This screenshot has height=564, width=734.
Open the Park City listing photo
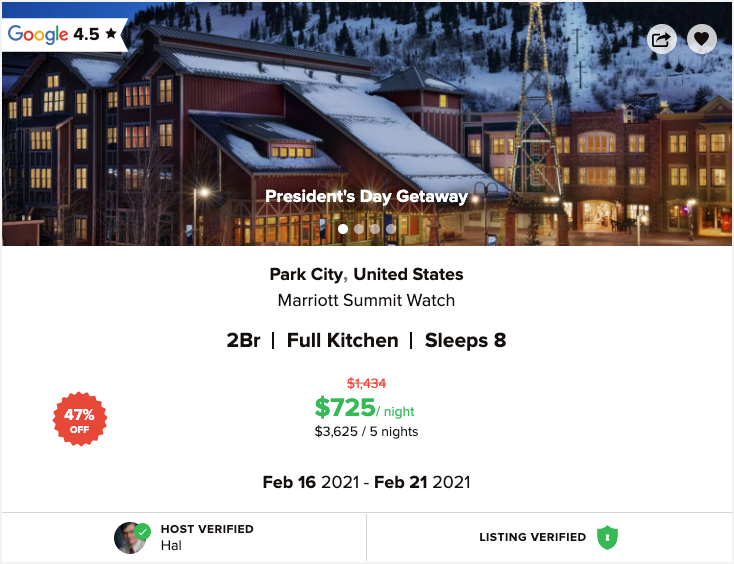tap(366, 120)
